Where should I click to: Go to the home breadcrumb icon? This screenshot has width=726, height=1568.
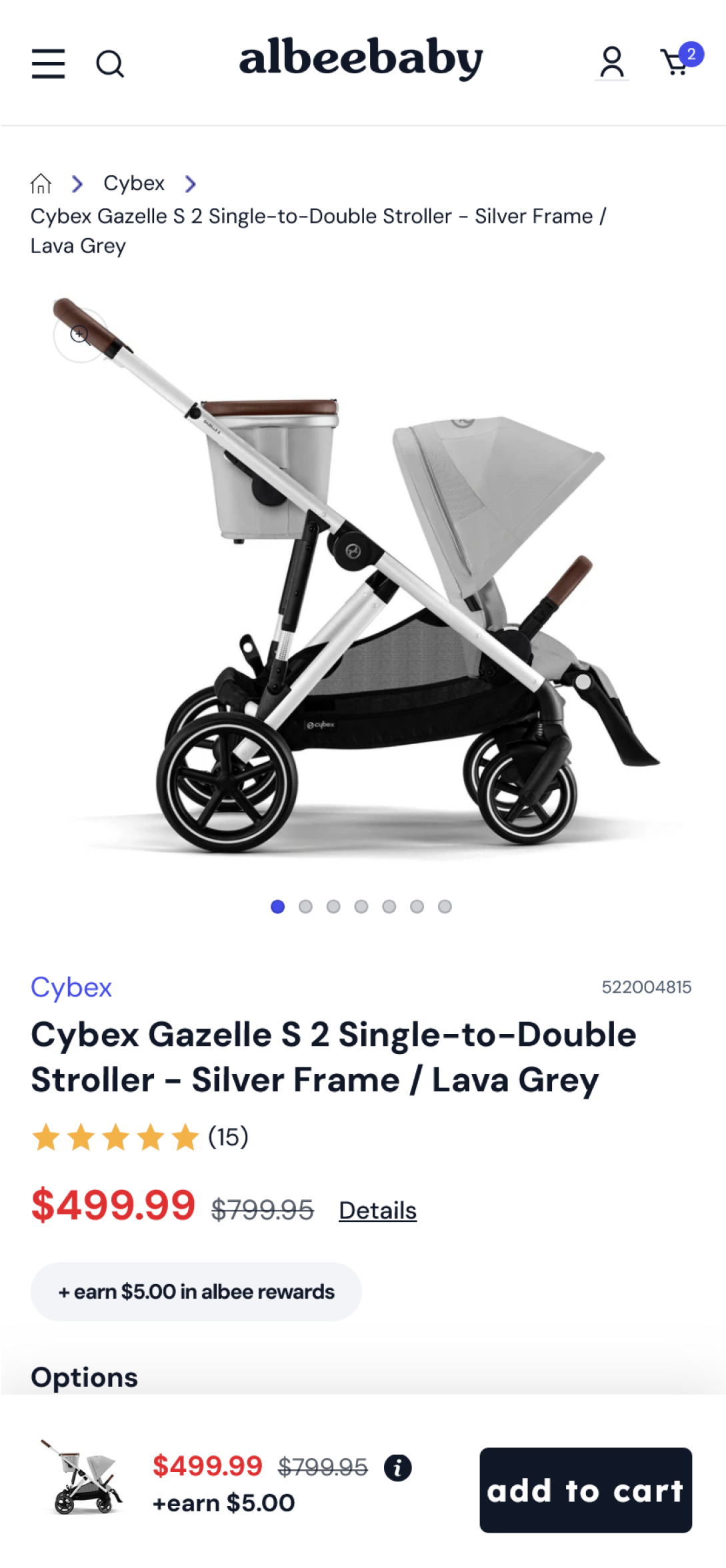(41, 183)
